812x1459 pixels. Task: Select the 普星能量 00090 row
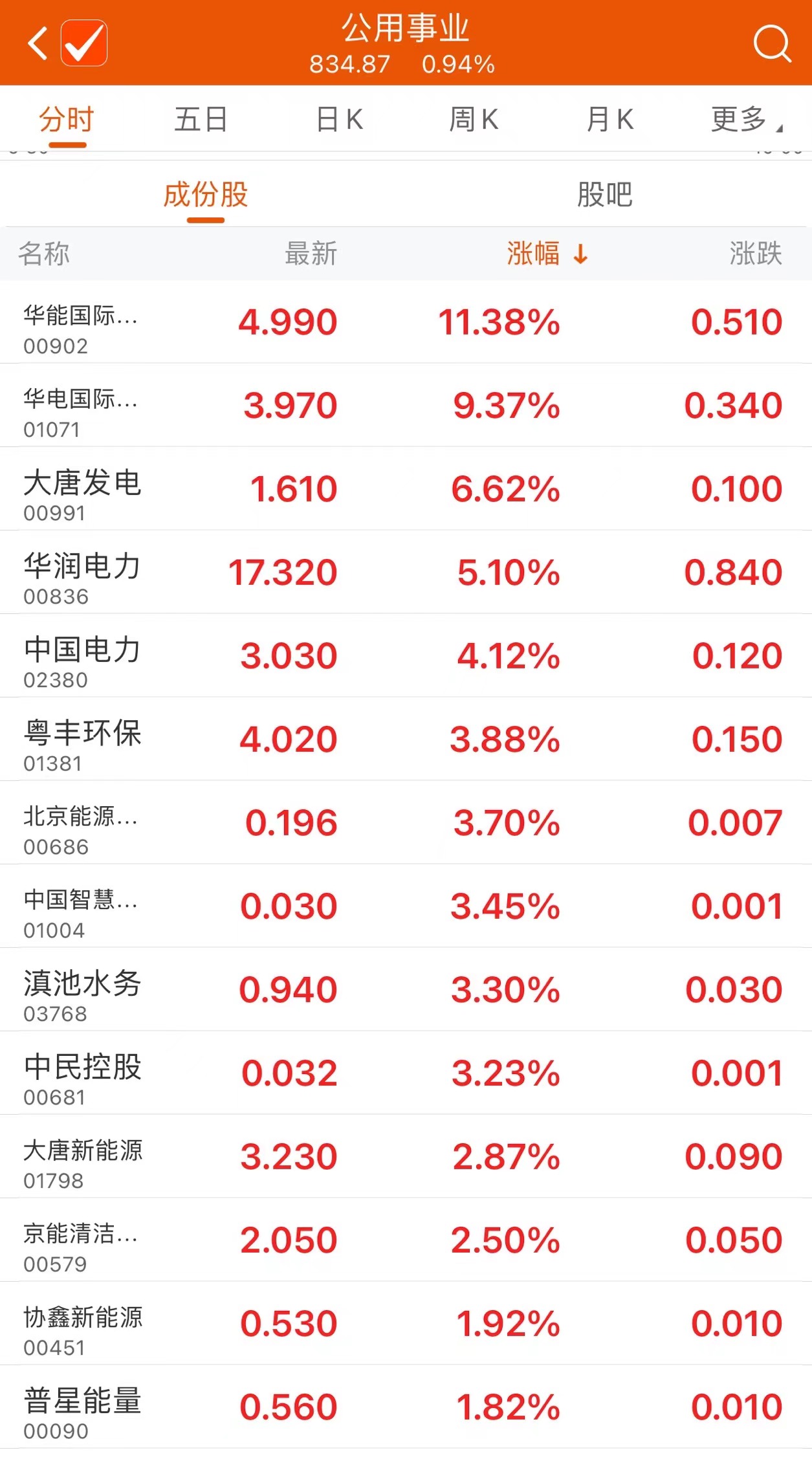pos(406,1407)
